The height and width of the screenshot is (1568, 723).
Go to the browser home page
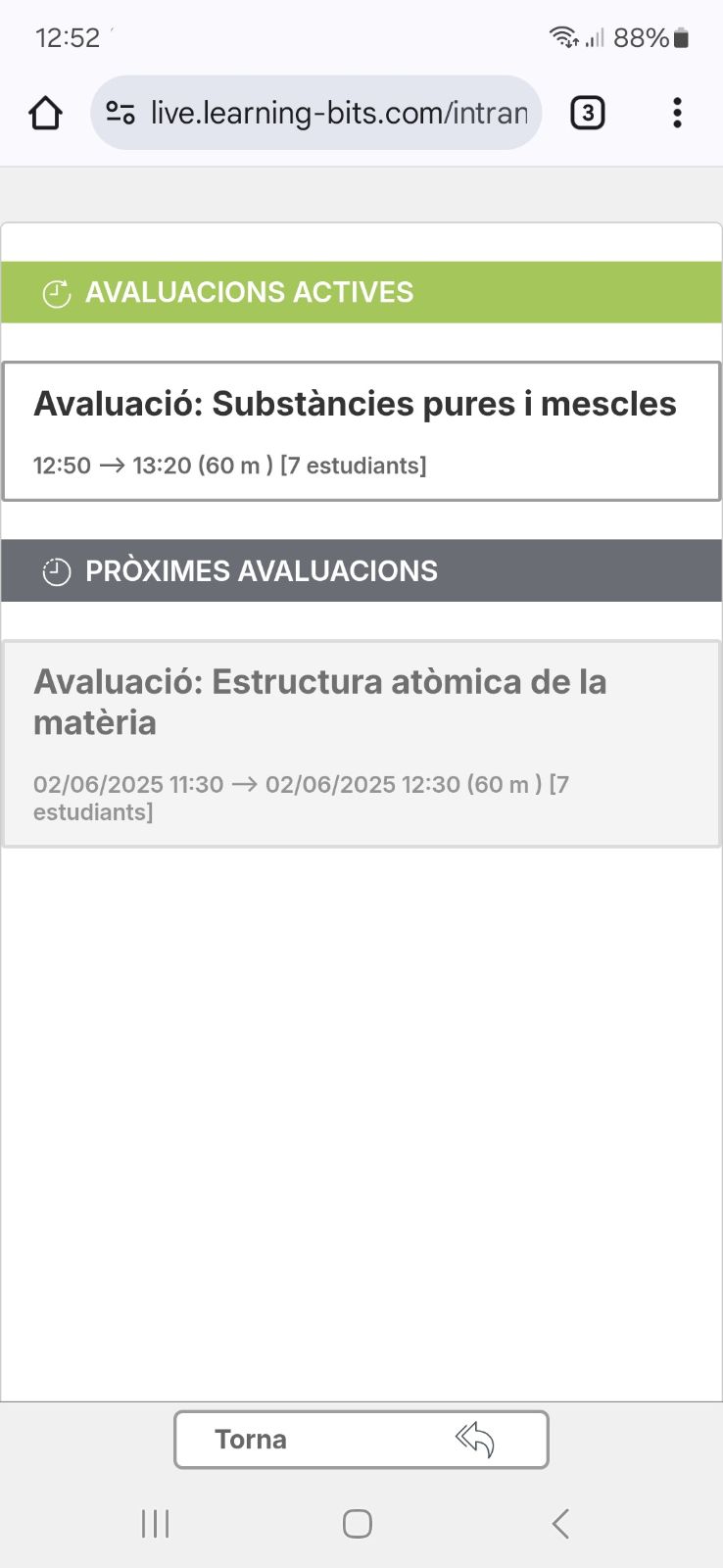[45, 114]
